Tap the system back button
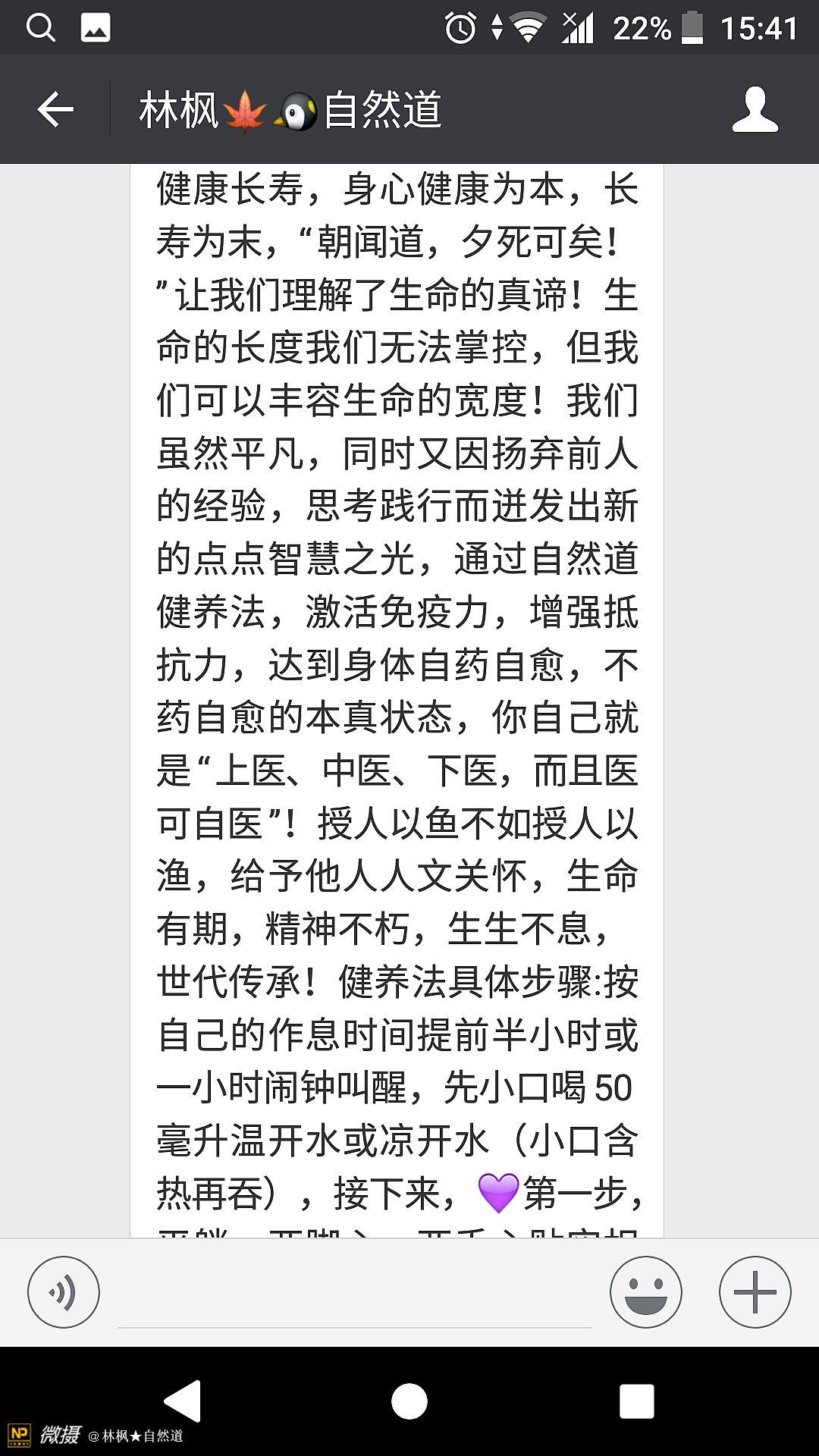Viewport: 819px width, 1456px height. (183, 1401)
